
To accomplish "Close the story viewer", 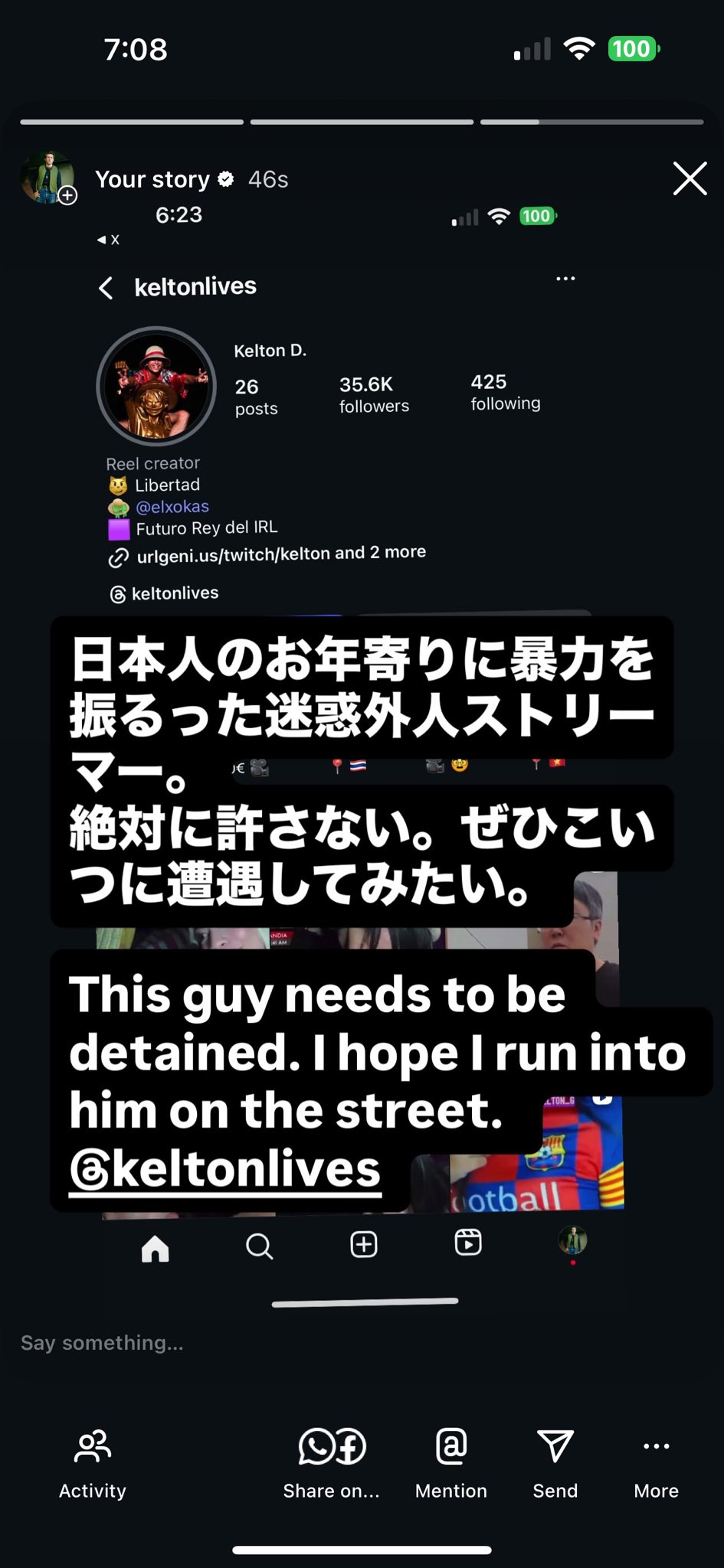I will (690, 178).
